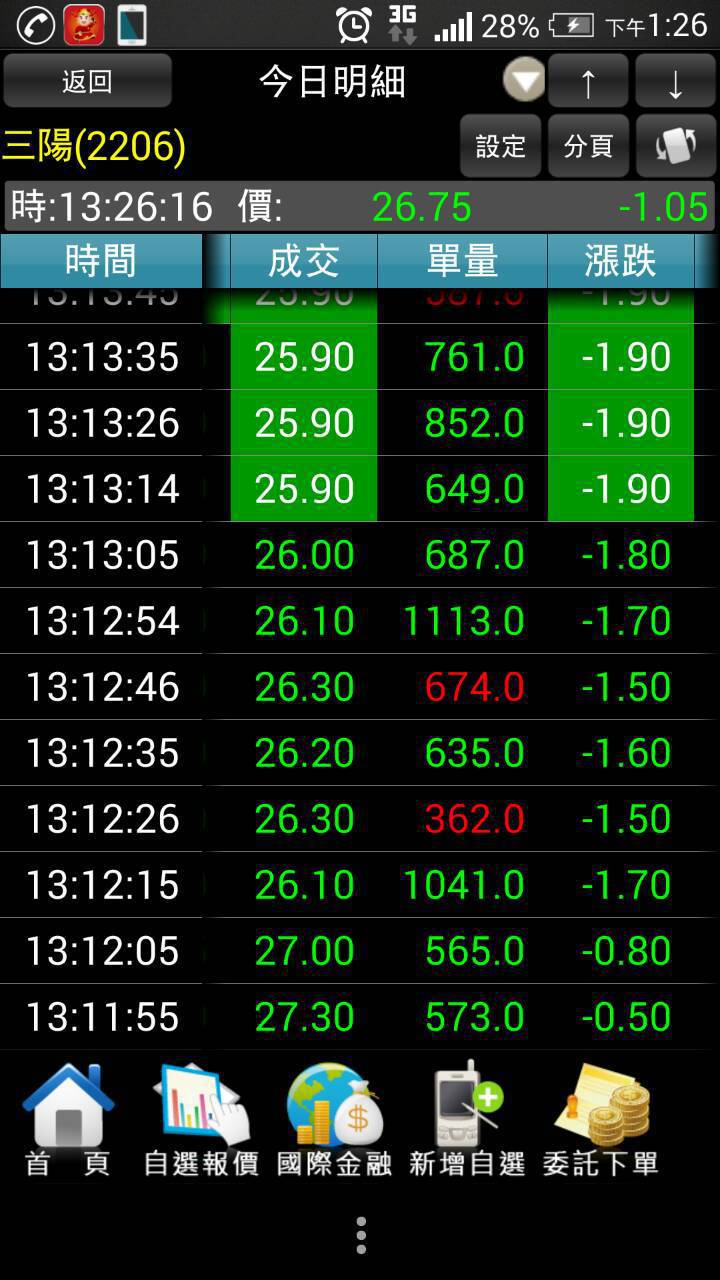The width and height of the screenshot is (720, 1280).
Task: Open 自選報價 watchlist quotes
Action: tap(201, 1120)
